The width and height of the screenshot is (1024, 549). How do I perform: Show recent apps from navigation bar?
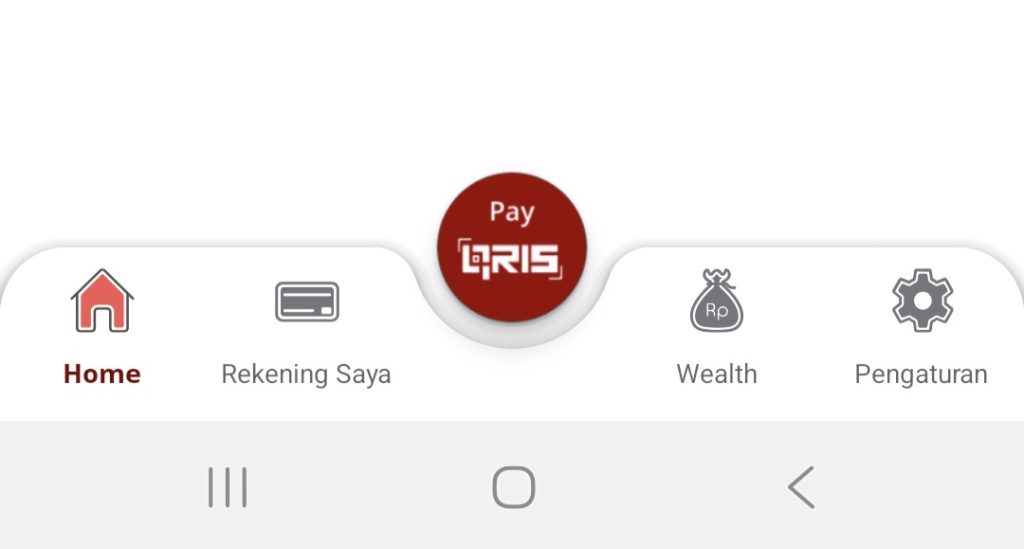(x=227, y=488)
